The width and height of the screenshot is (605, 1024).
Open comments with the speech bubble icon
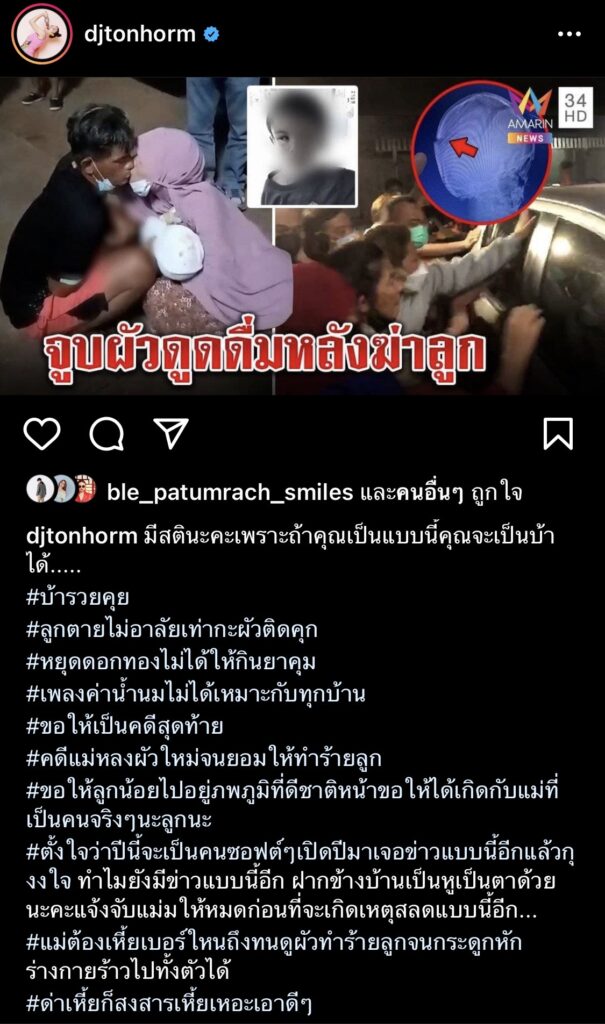[x=106, y=433]
